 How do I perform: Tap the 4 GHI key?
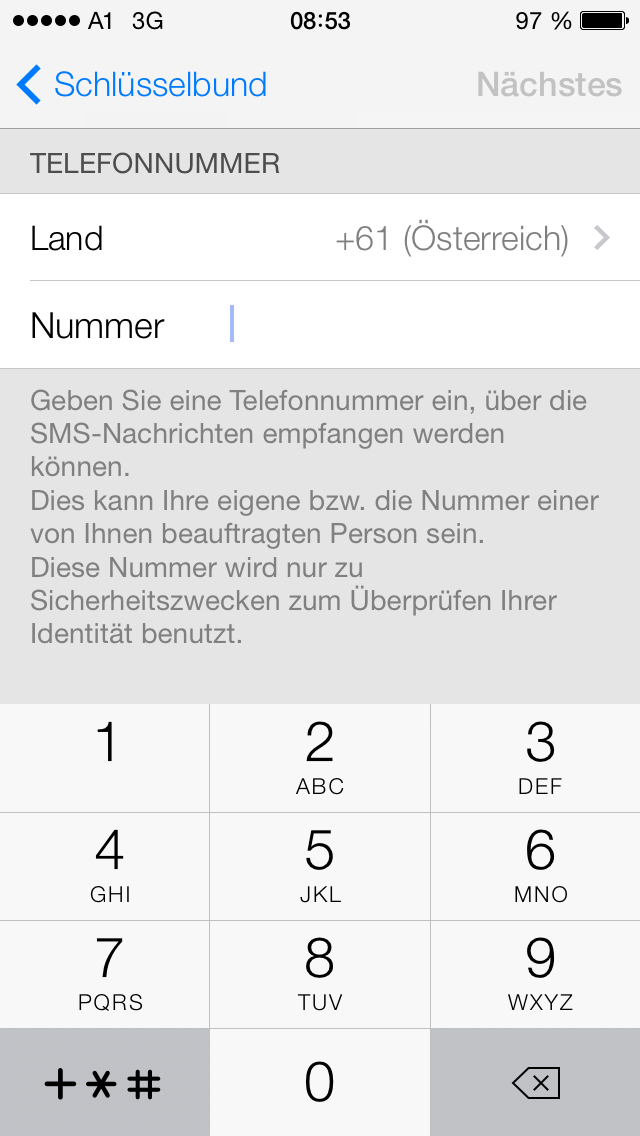(105, 866)
